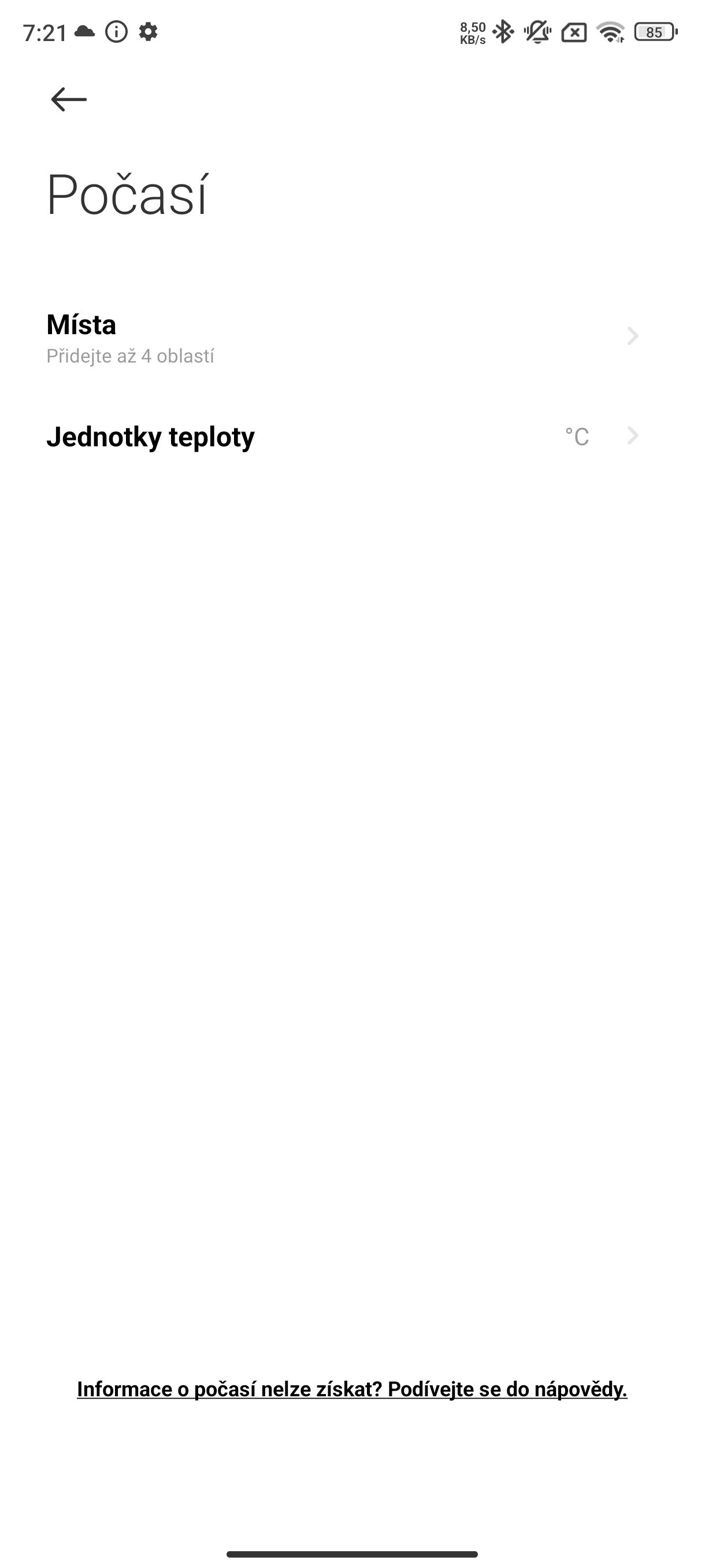Go back using the arrow icon
This screenshot has width=705, height=1568.
69,99
